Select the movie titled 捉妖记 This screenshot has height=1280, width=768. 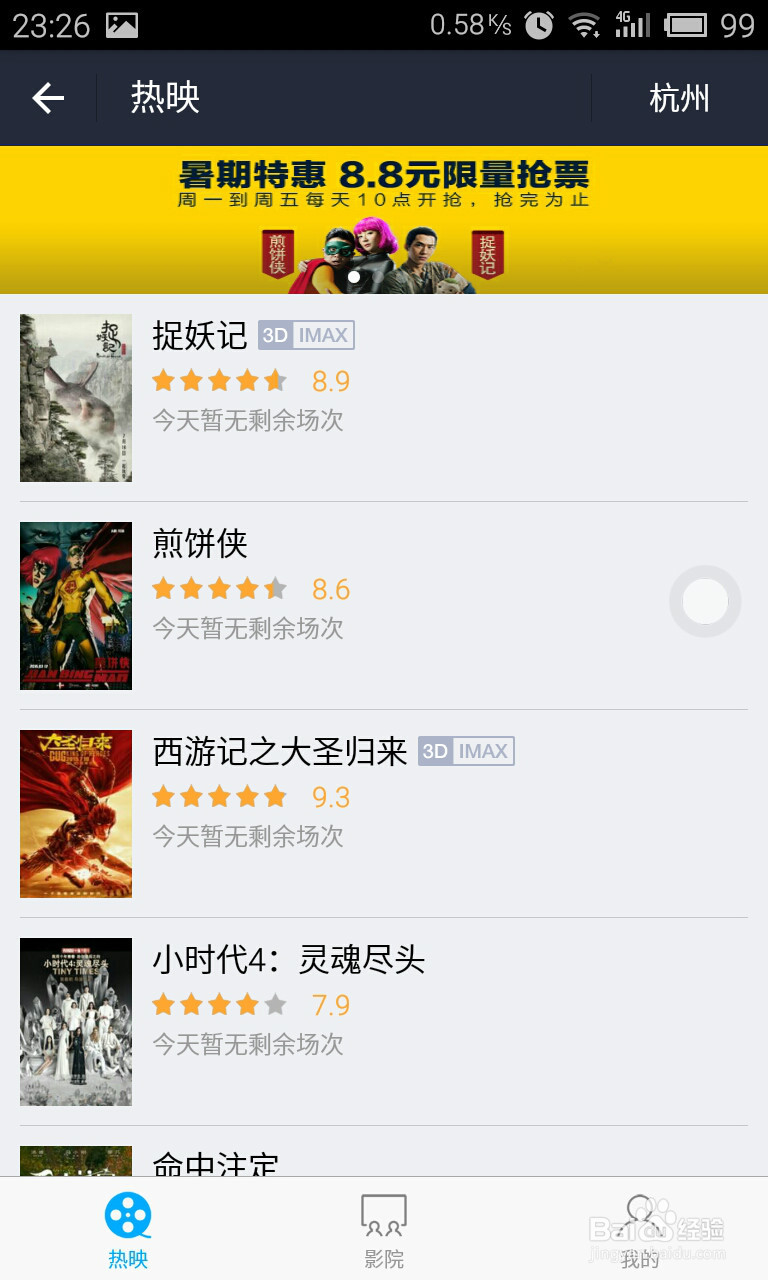click(x=198, y=337)
